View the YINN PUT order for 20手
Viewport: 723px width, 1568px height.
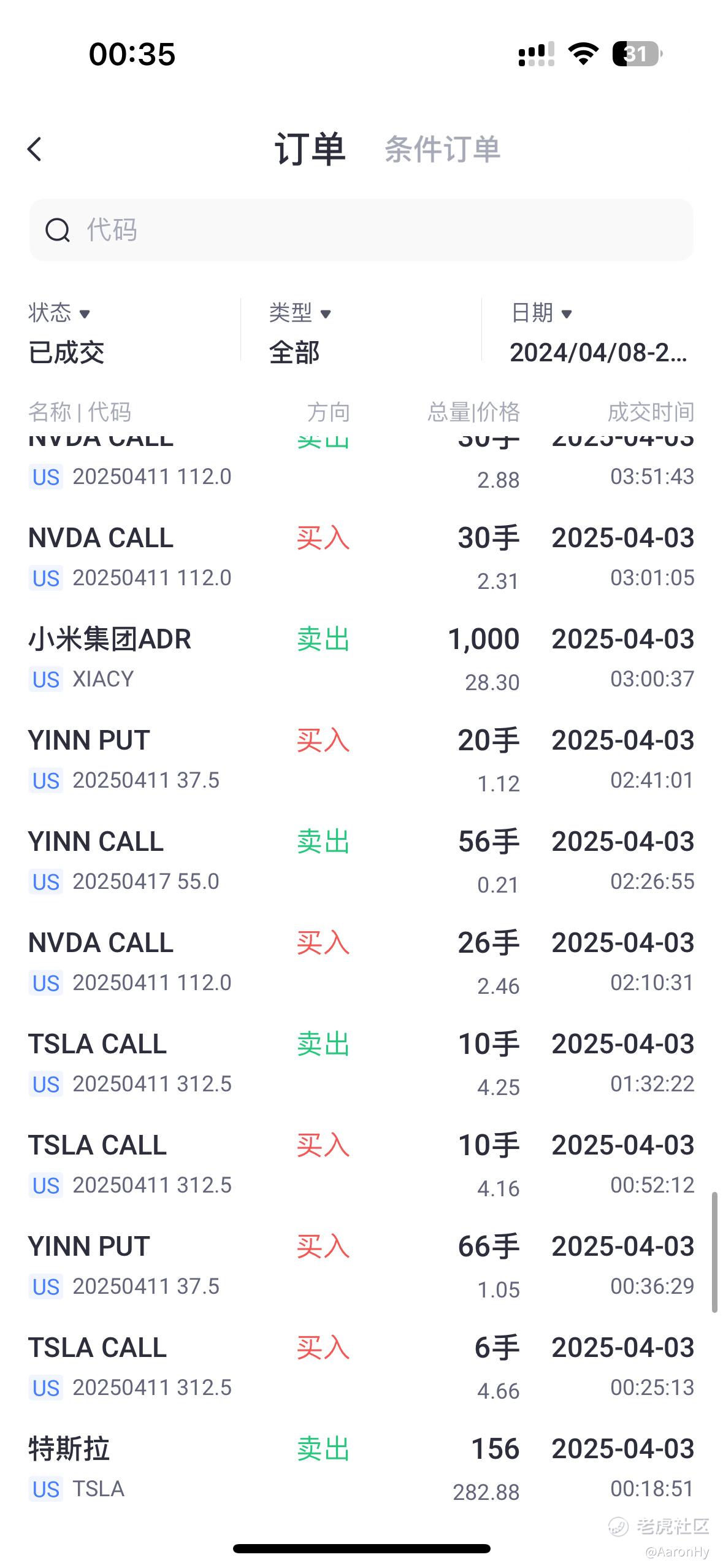361,760
